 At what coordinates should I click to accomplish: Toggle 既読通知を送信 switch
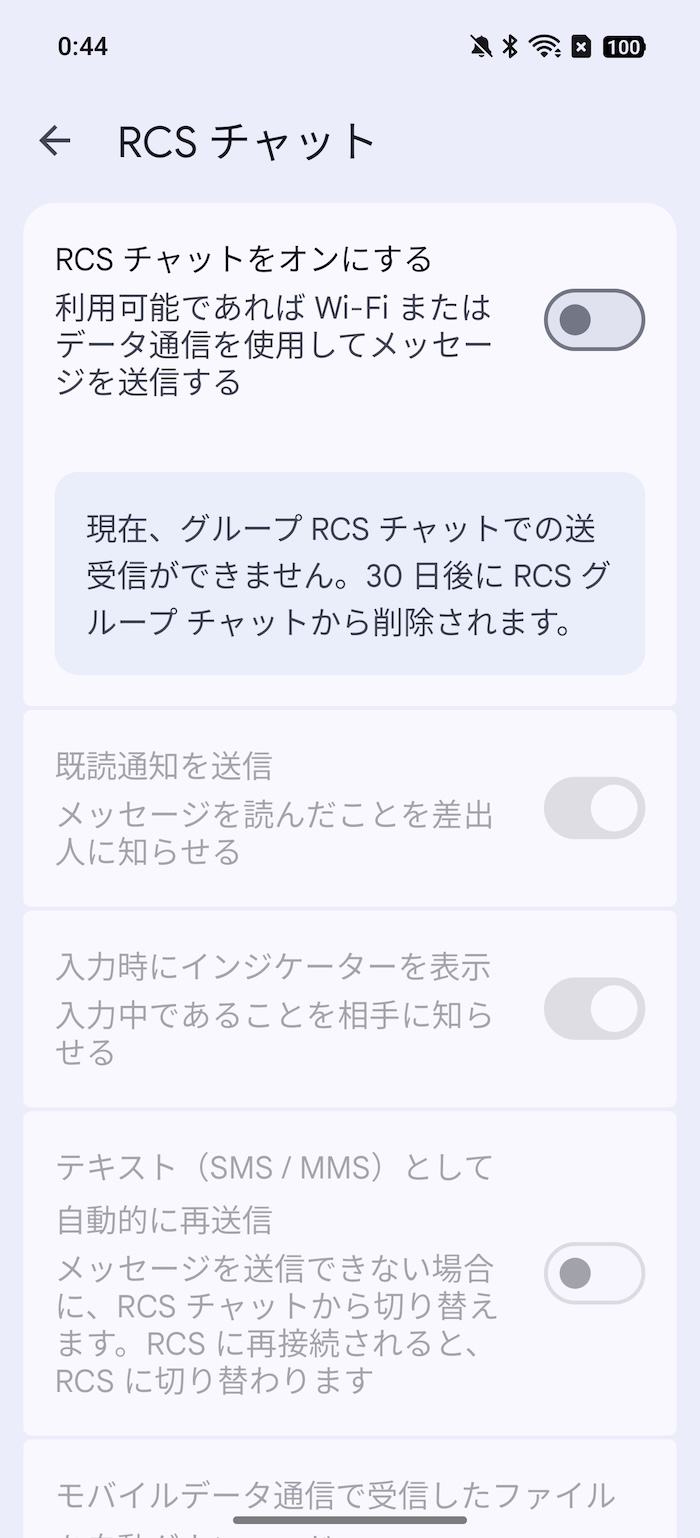click(x=594, y=808)
